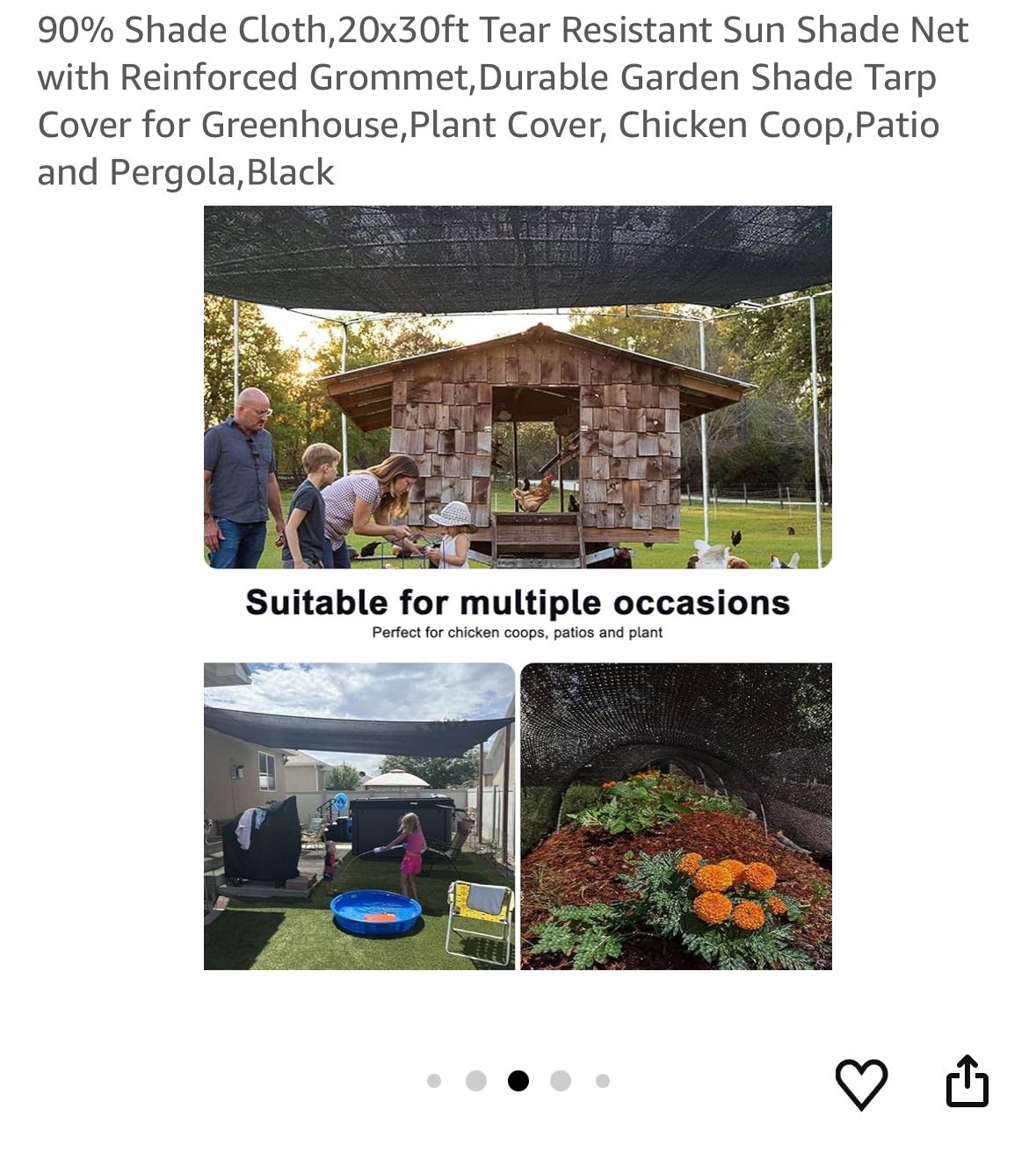1036x1167 pixels.
Task: Share this product listing
Action: click(x=967, y=1081)
